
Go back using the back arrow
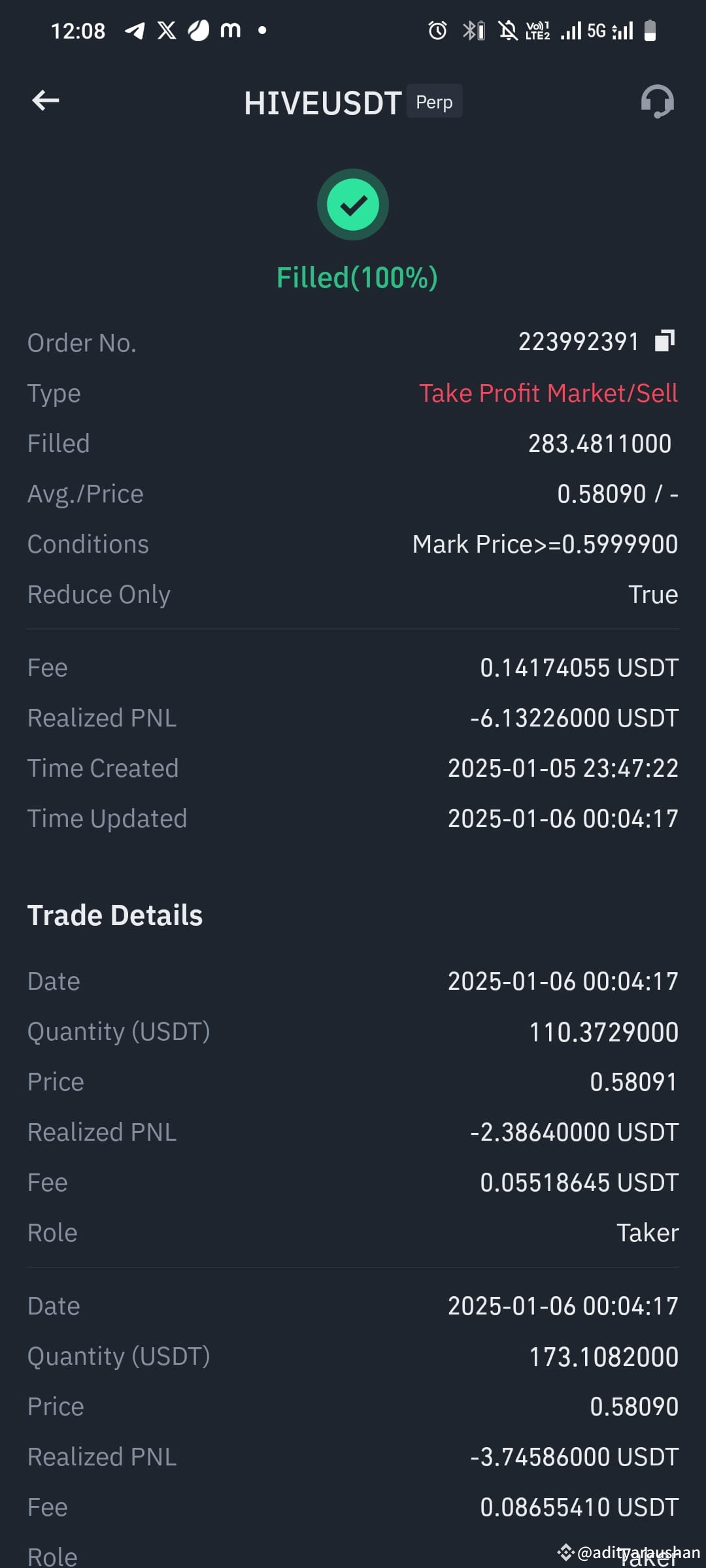pos(44,101)
